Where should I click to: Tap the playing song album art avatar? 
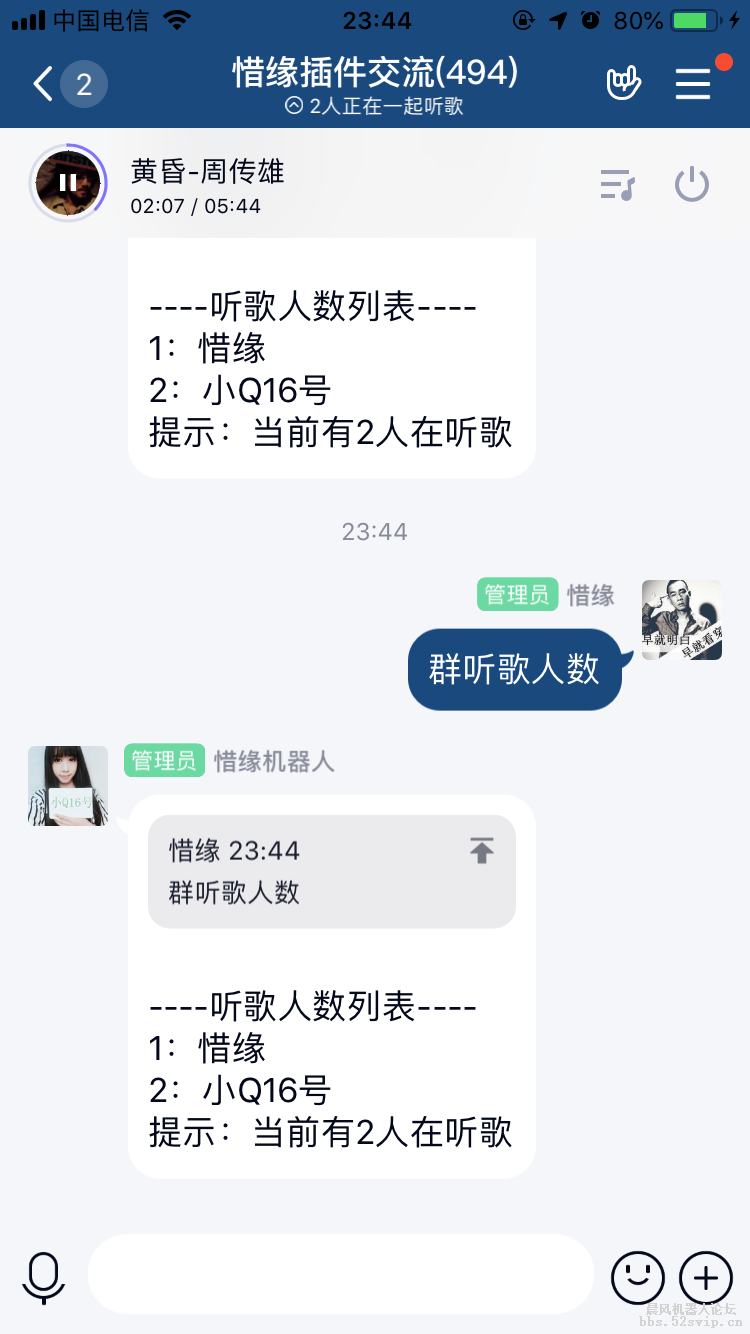pyautogui.click(x=67, y=183)
